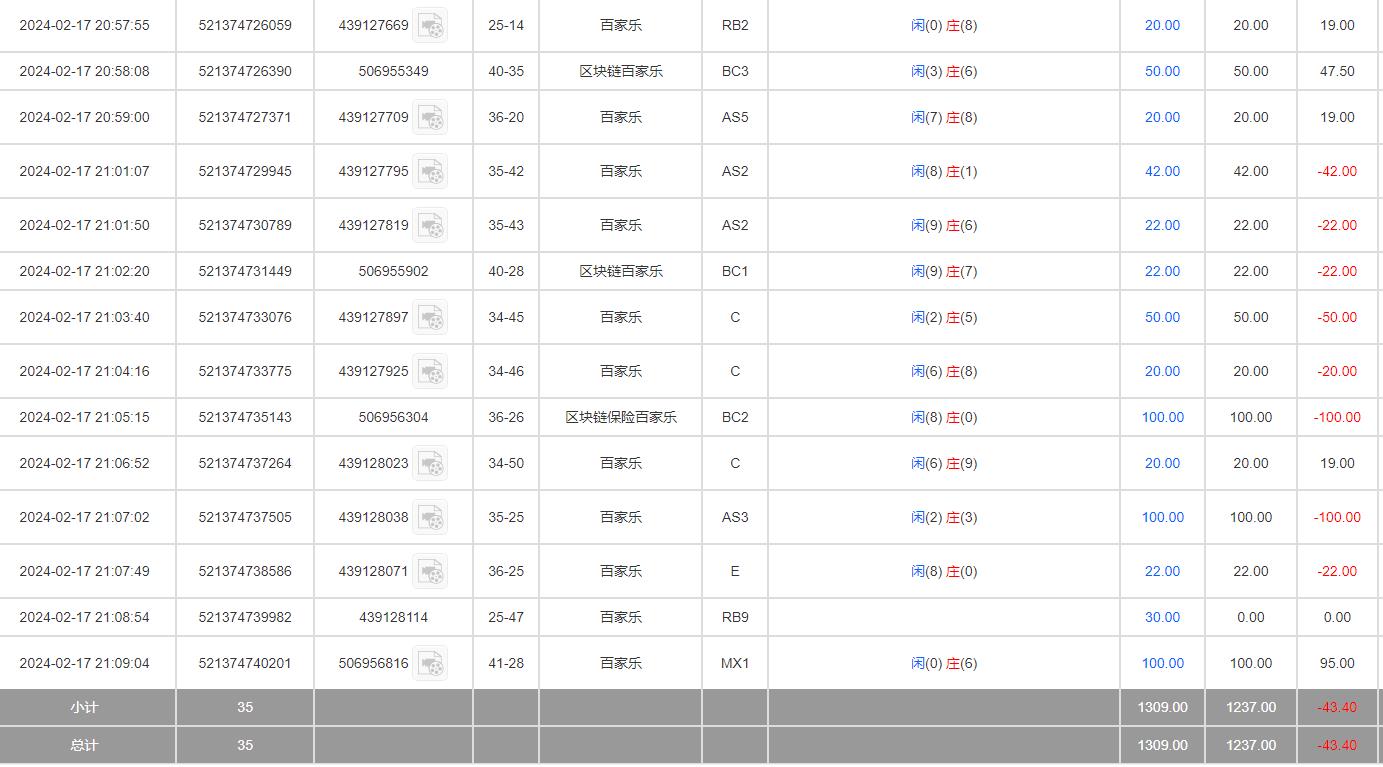This screenshot has height=767, width=1383.
Task: Watch the replay for round 439127897
Action: coord(431,318)
